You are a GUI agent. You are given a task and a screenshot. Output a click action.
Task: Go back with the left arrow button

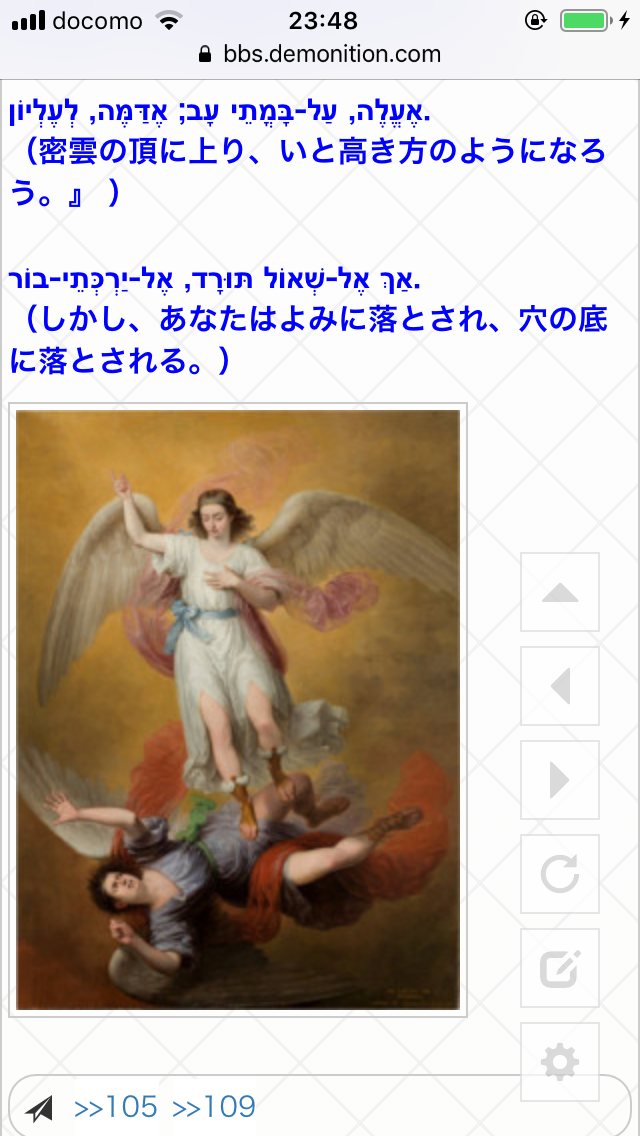tap(560, 686)
